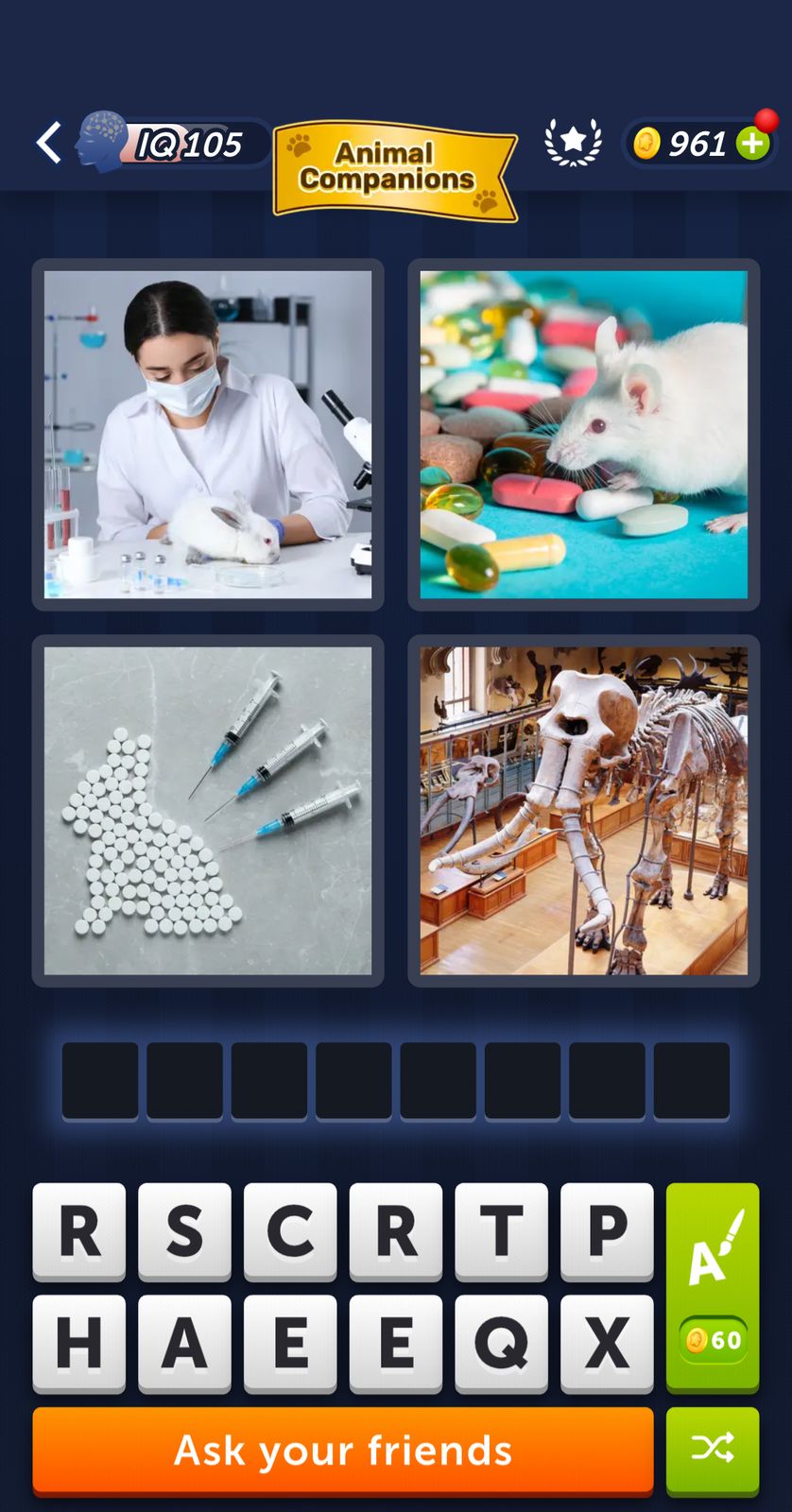Screen dimensions: 792x1512
Task: Select the letter S tile
Action: pos(184,1230)
